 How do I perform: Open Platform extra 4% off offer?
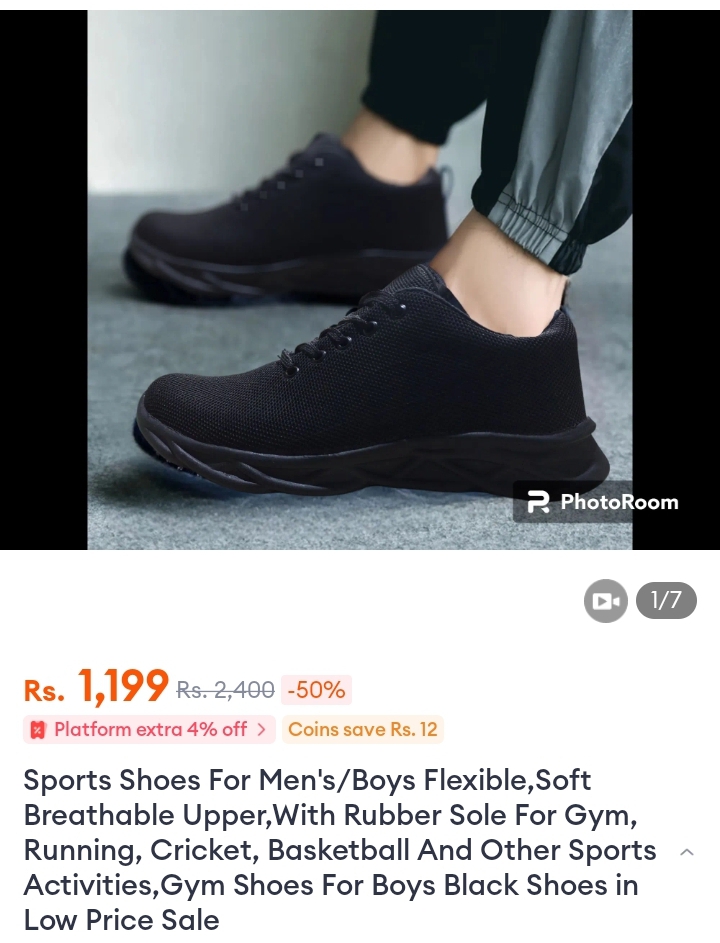[x=149, y=729]
